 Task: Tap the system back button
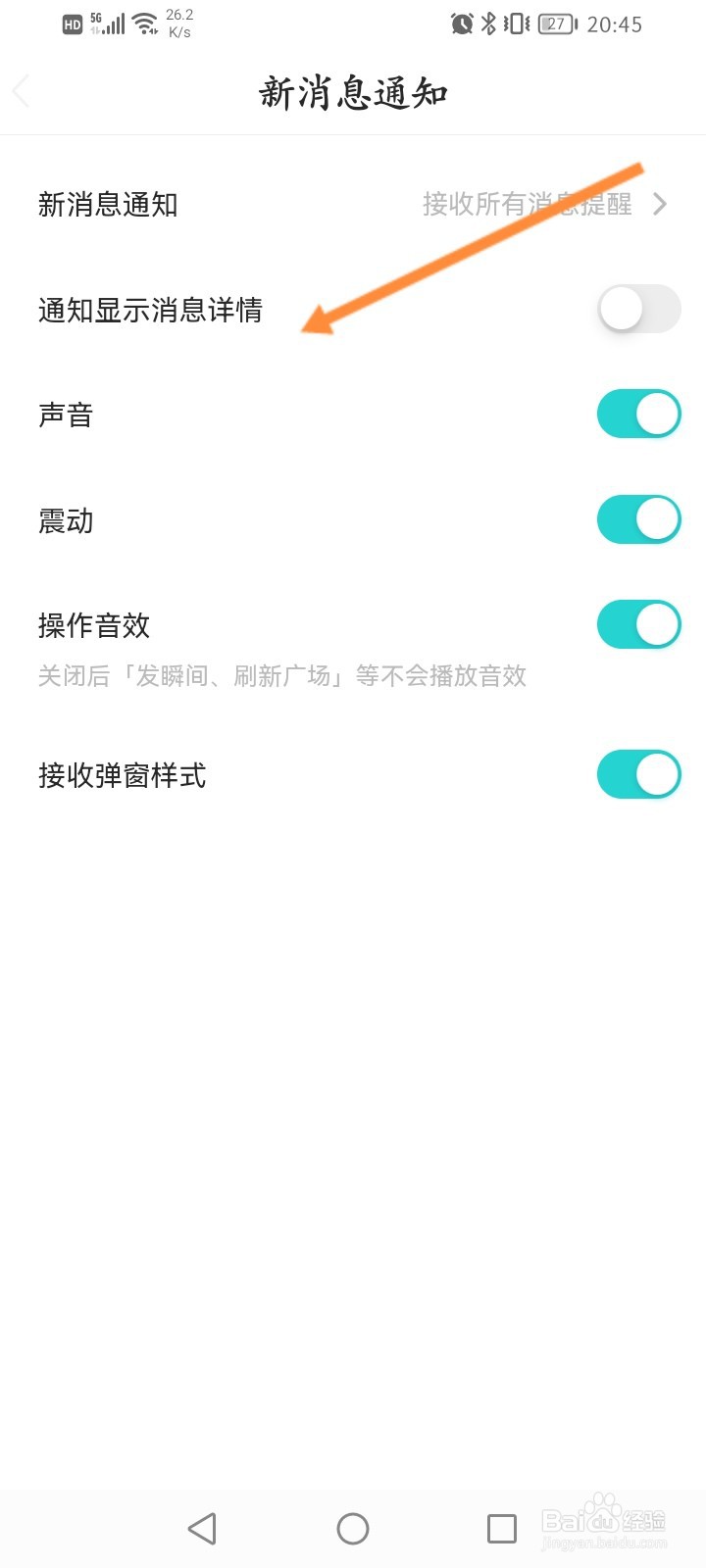coord(203,1528)
